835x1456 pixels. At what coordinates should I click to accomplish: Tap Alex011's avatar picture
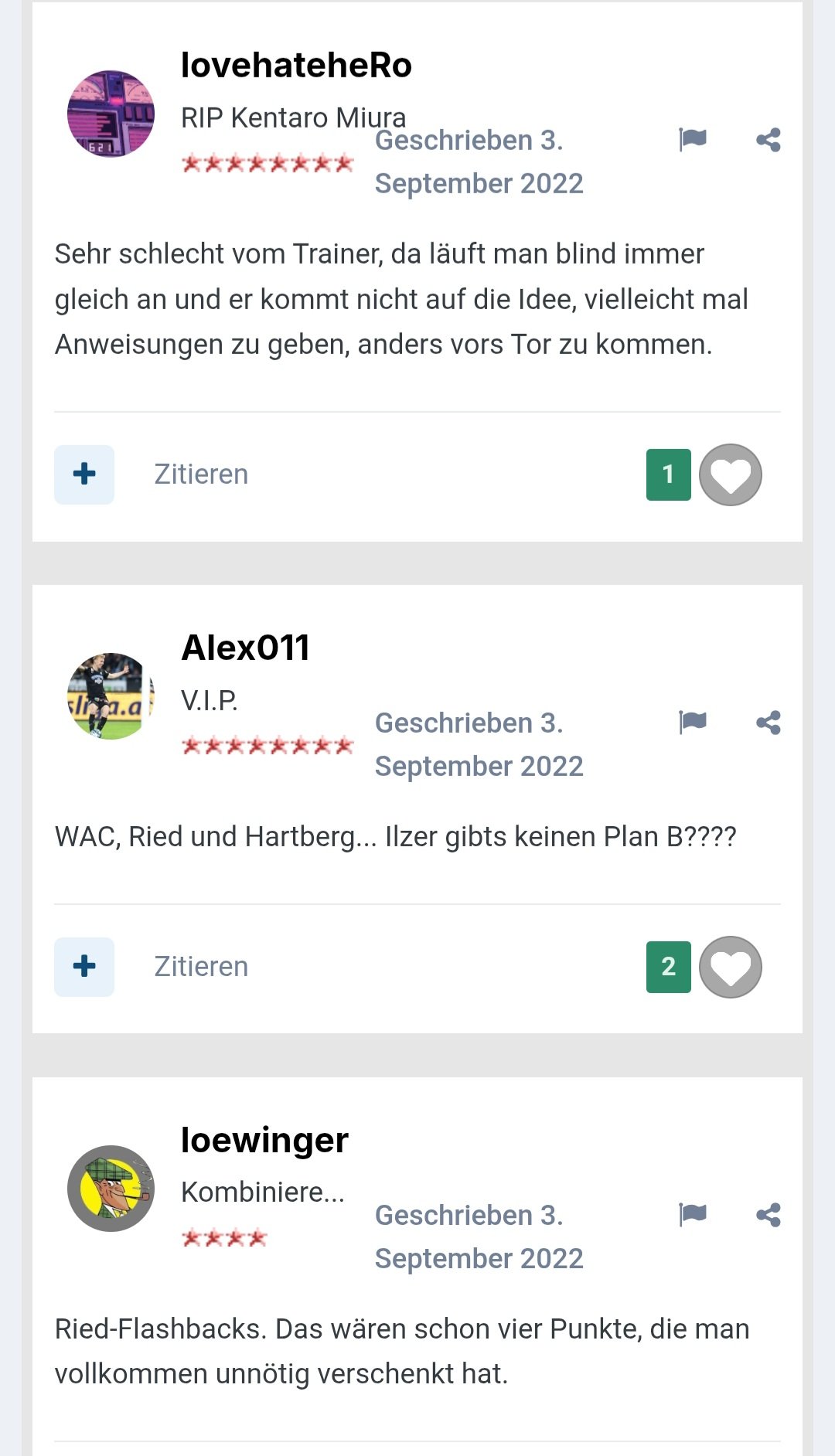[x=111, y=696]
